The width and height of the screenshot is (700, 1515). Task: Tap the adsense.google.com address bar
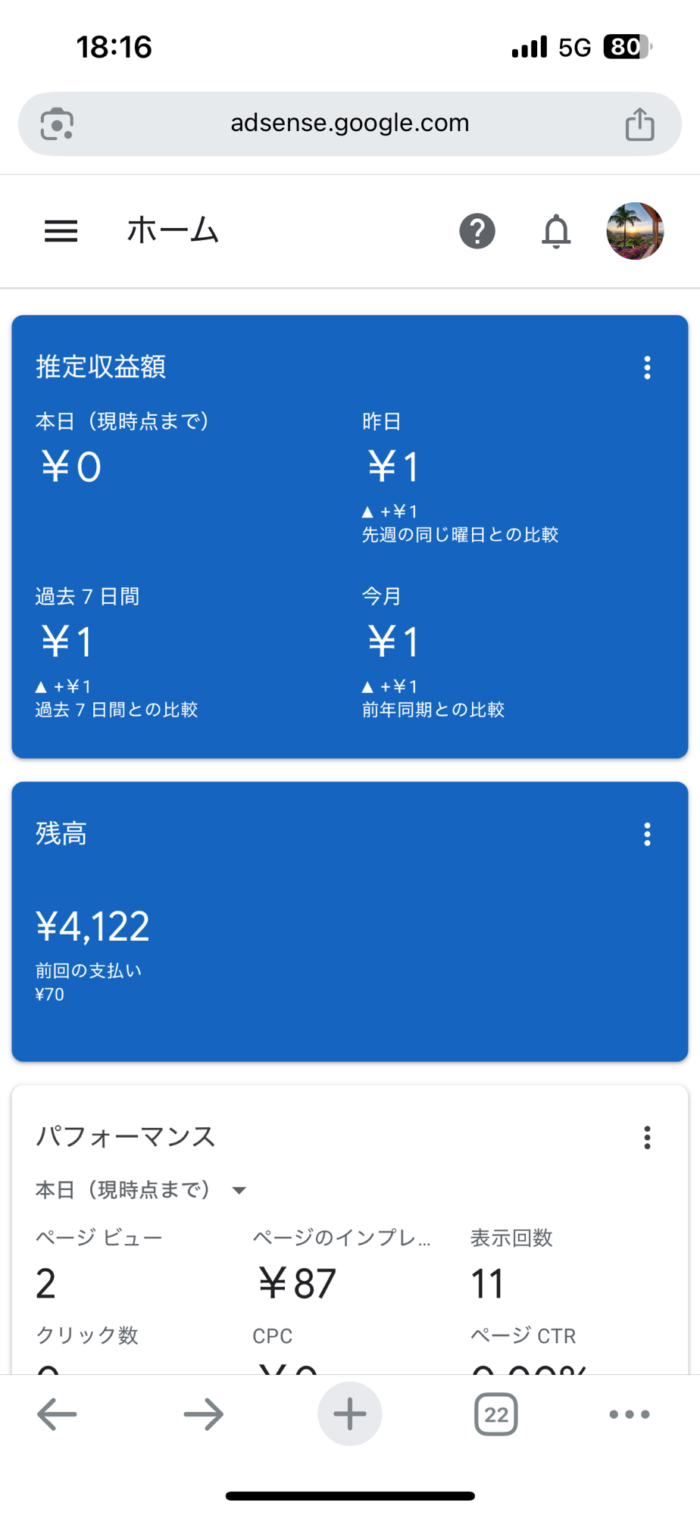pos(349,124)
